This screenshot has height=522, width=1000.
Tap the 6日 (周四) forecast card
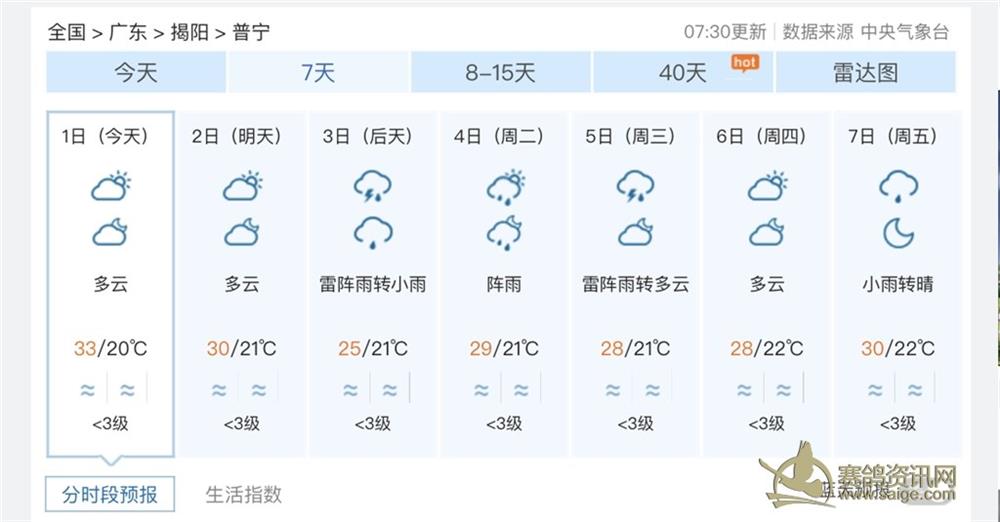click(767, 283)
